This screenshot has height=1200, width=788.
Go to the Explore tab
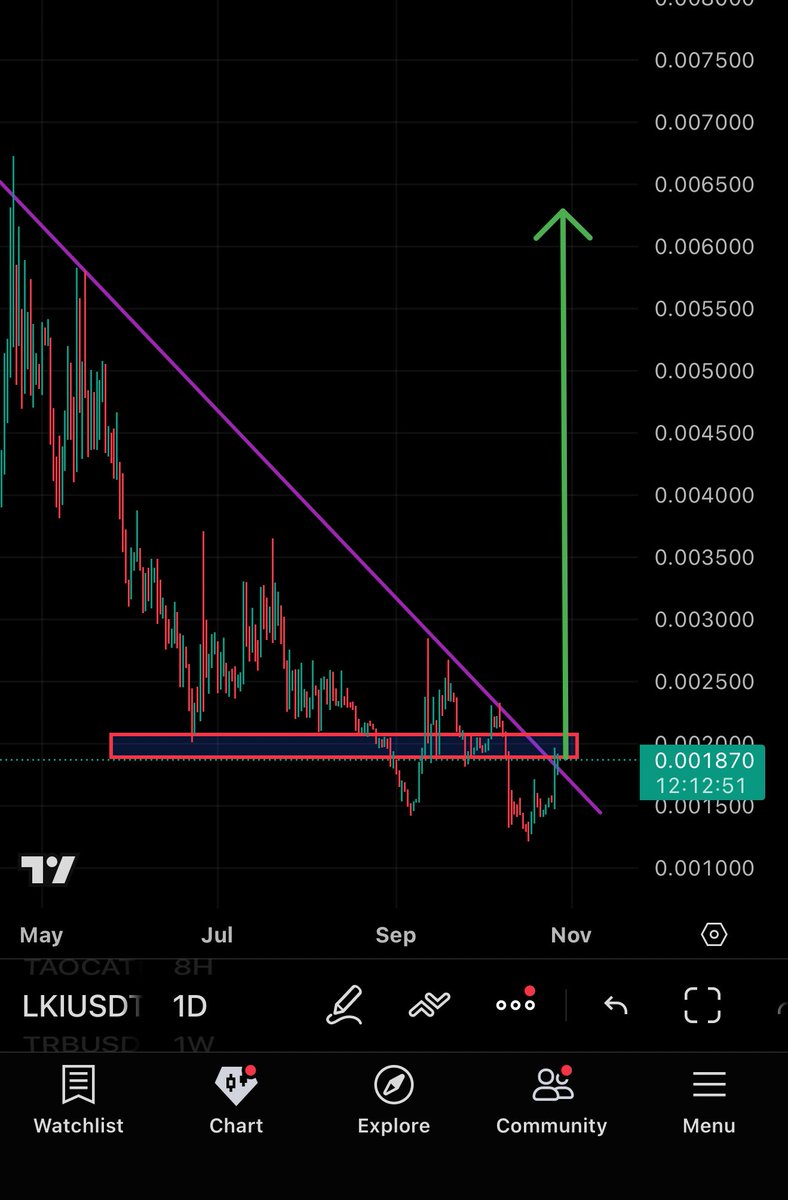click(393, 1100)
